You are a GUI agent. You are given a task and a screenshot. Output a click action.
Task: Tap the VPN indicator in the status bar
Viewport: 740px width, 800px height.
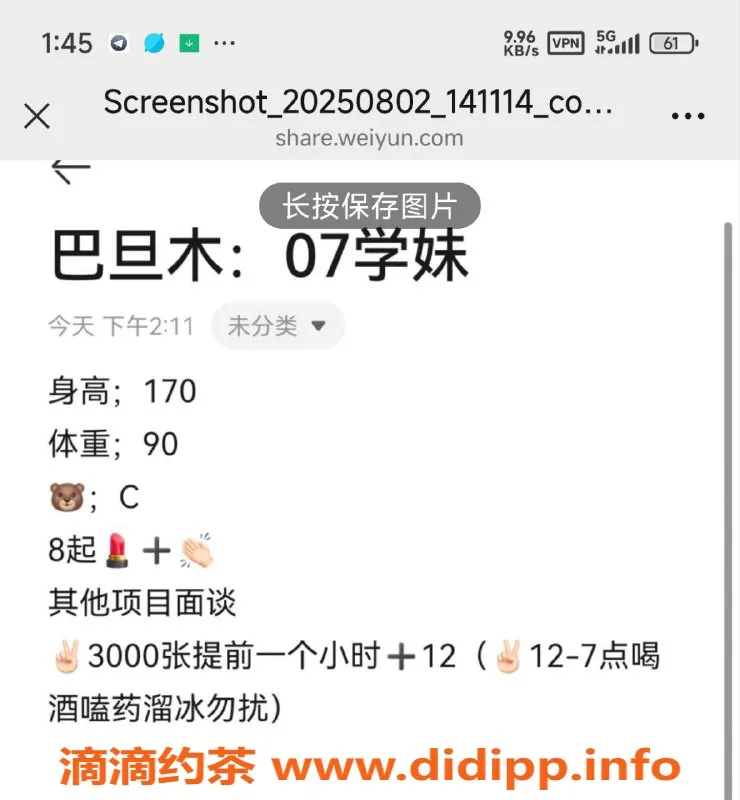567,43
